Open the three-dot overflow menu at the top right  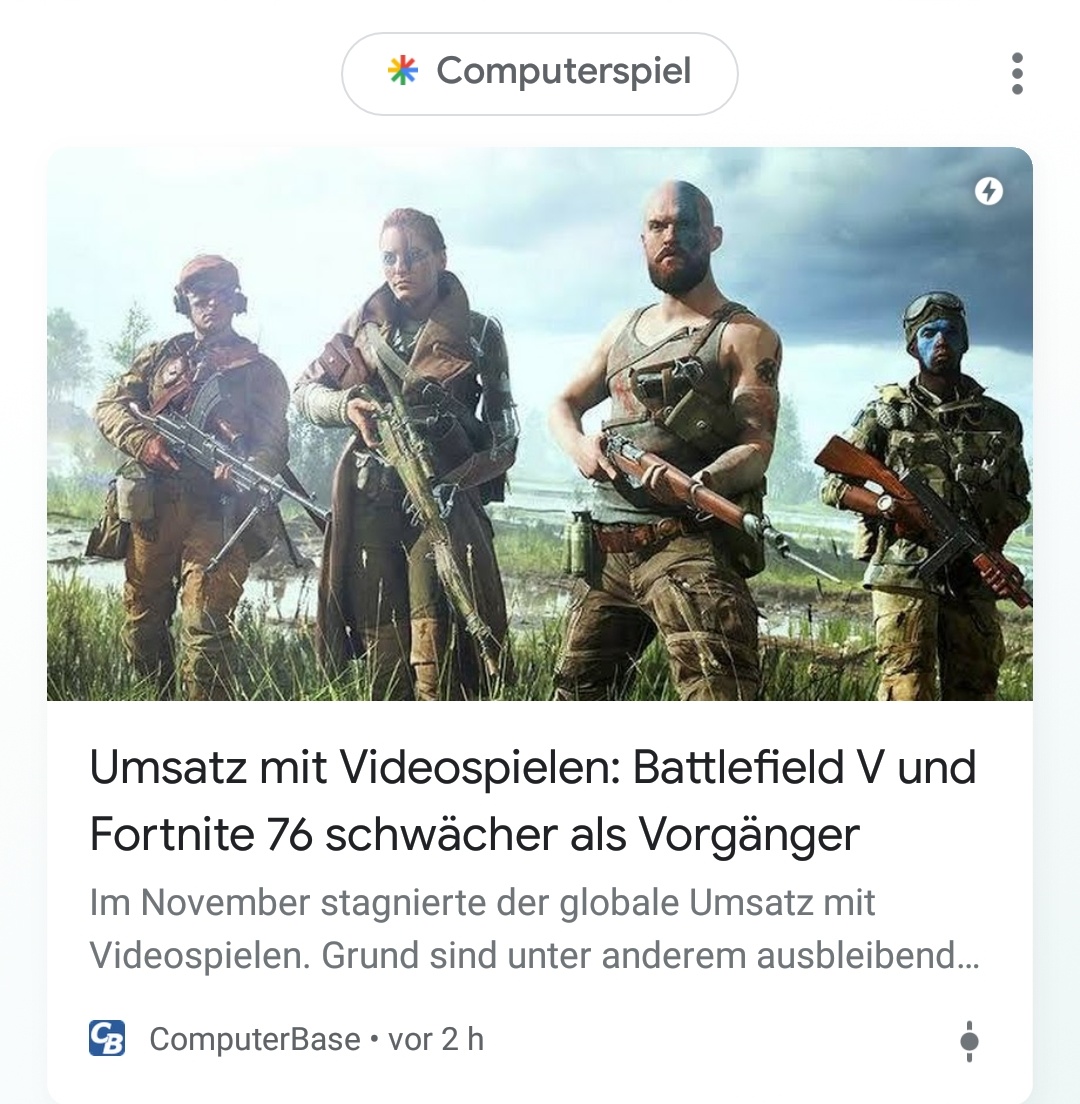[1016, 74]
